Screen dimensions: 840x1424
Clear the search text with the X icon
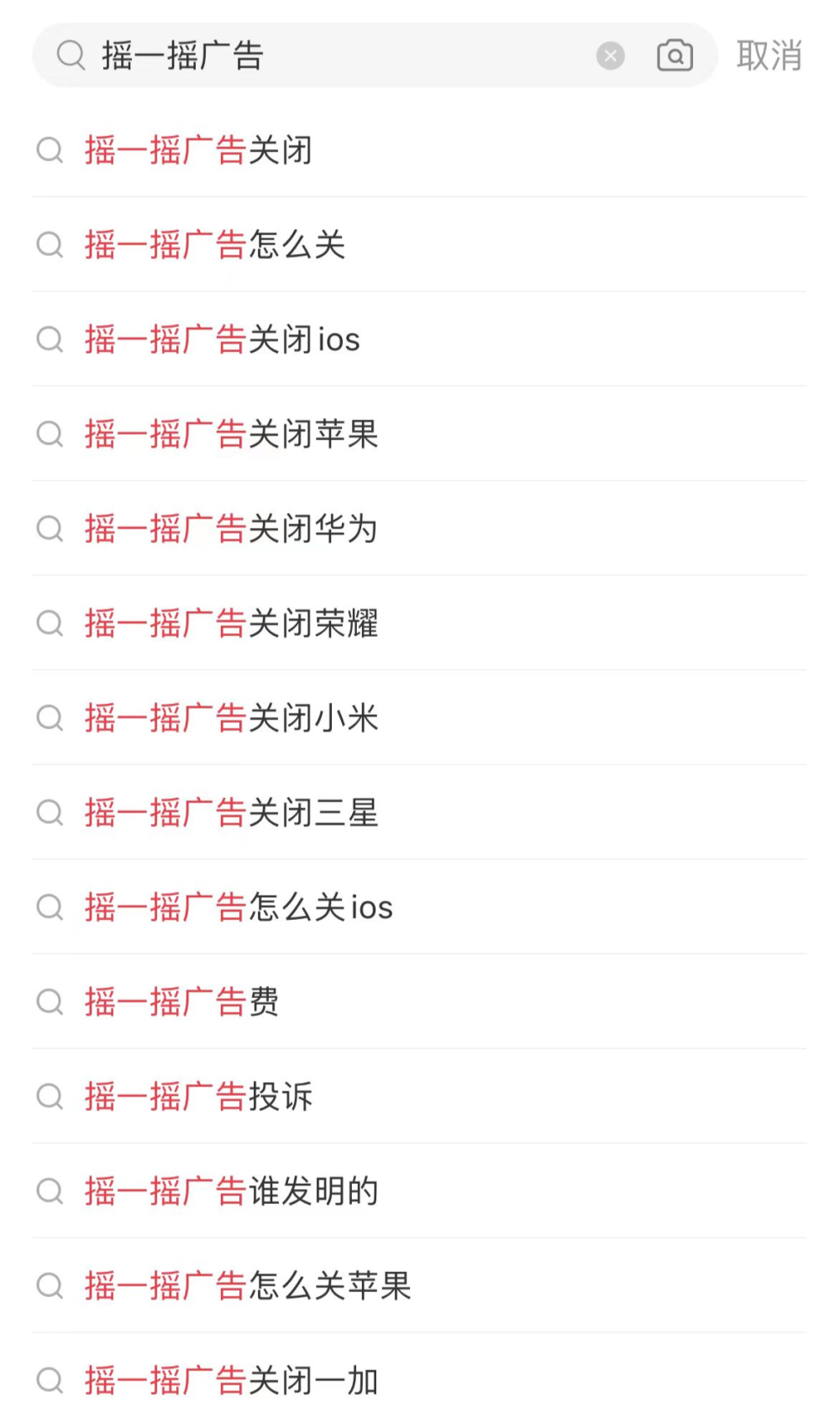pos(611,56)
